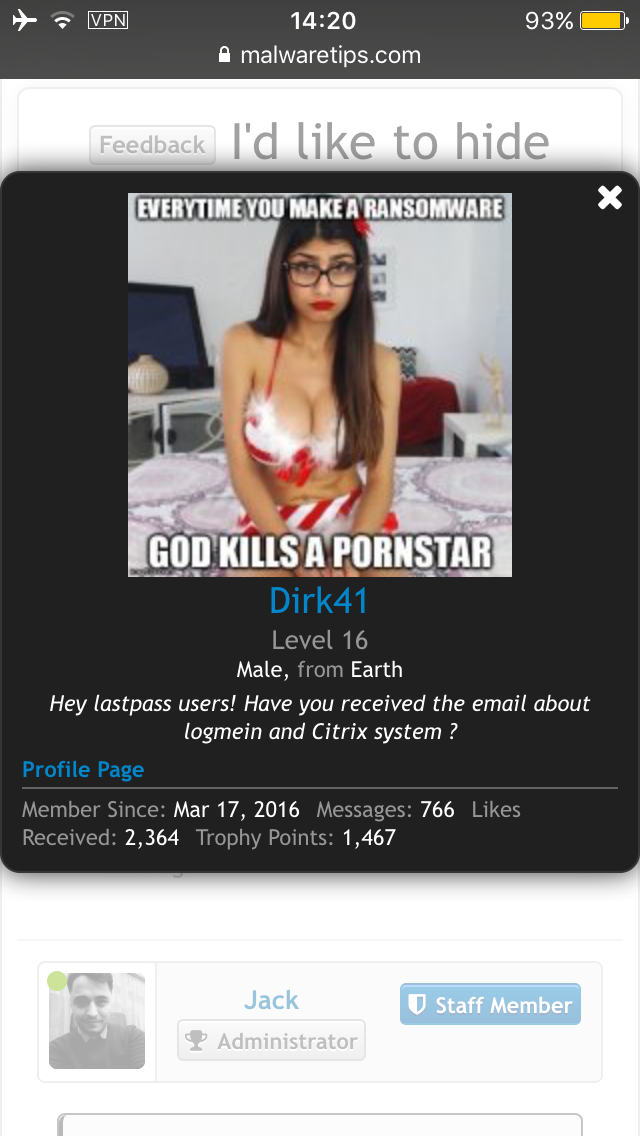Tap the malwaretips.com address bar
The width and height of the screenshot is (640, 1136).
(x=320, y=55)
